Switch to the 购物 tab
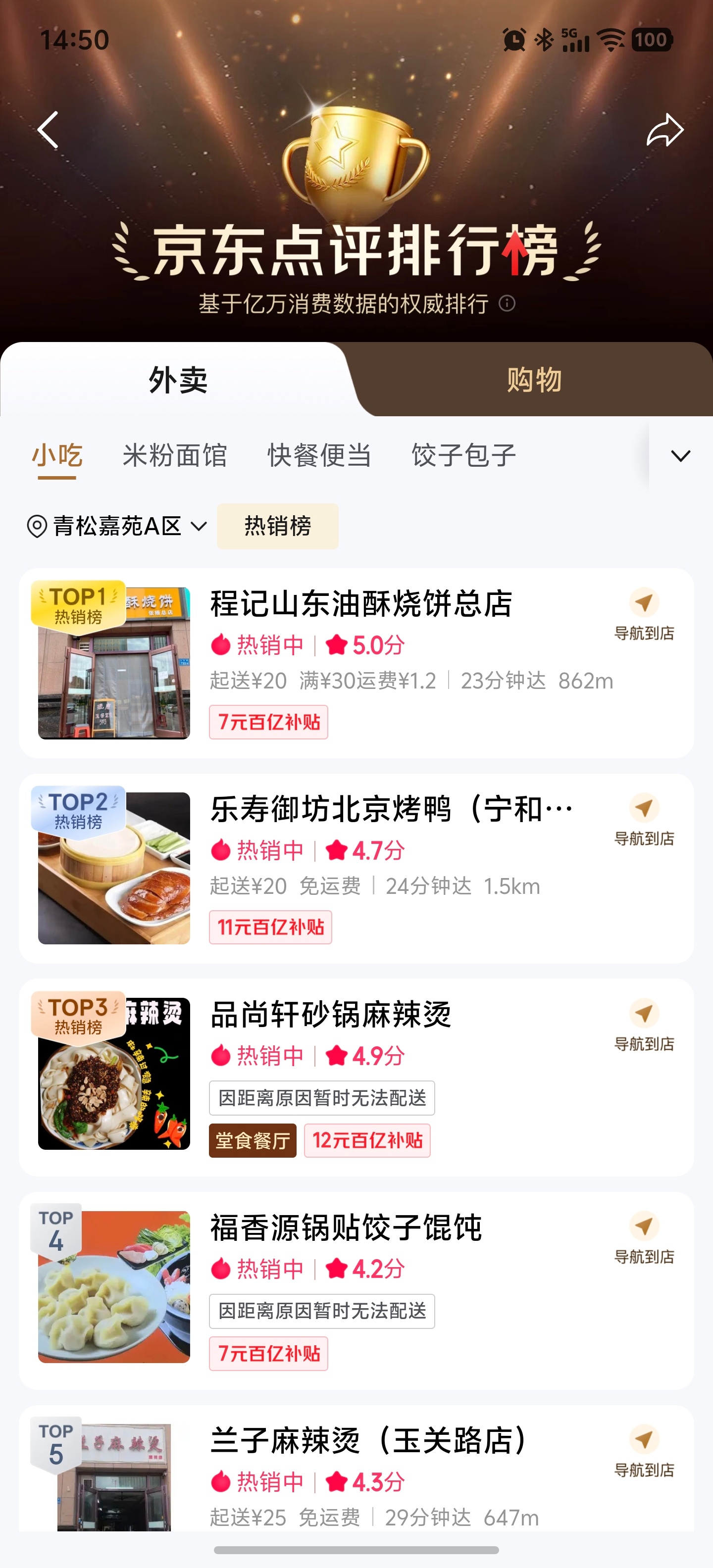 tap(533, 380)
